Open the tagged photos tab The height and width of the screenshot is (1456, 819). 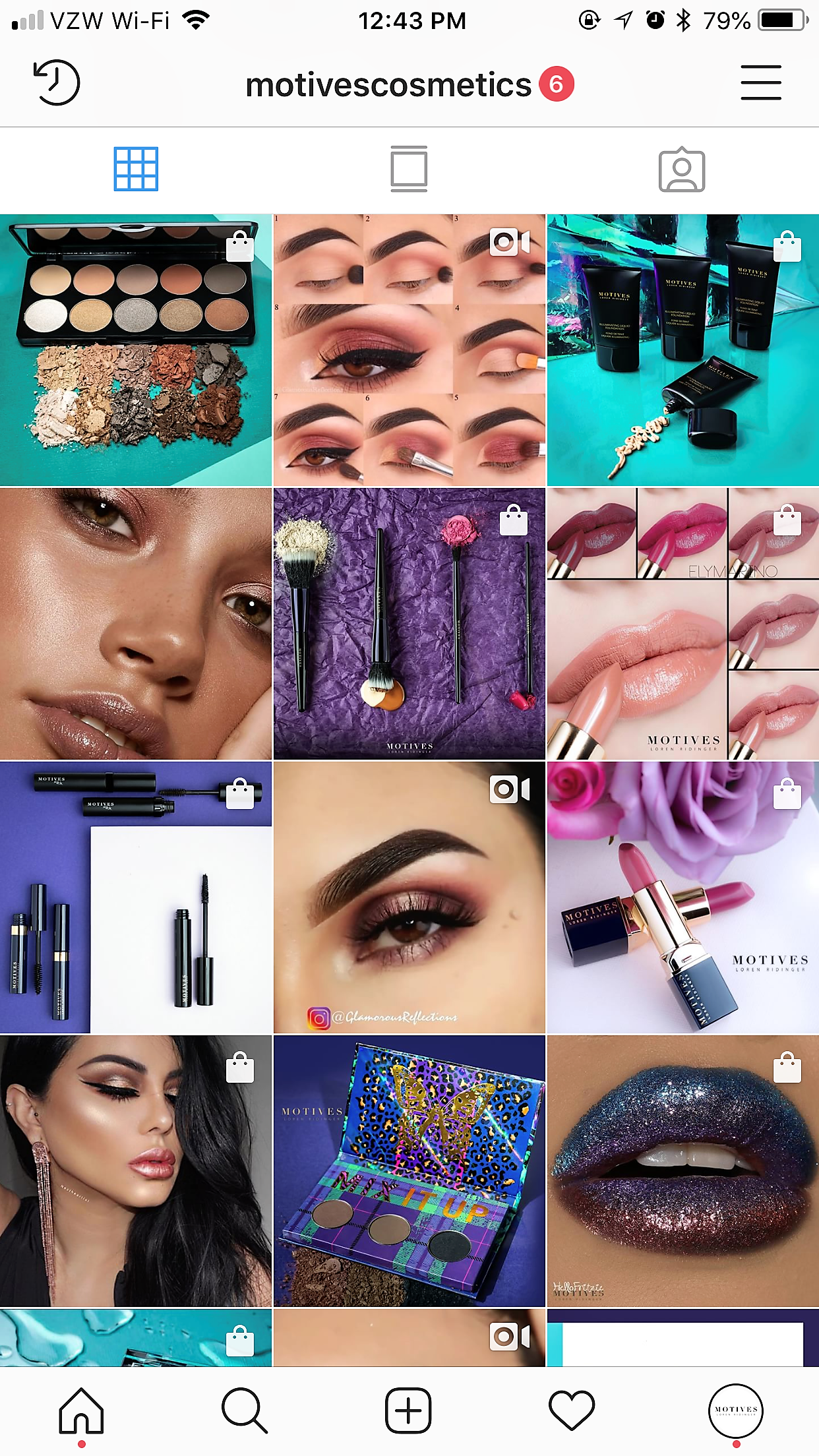[682, 170]
